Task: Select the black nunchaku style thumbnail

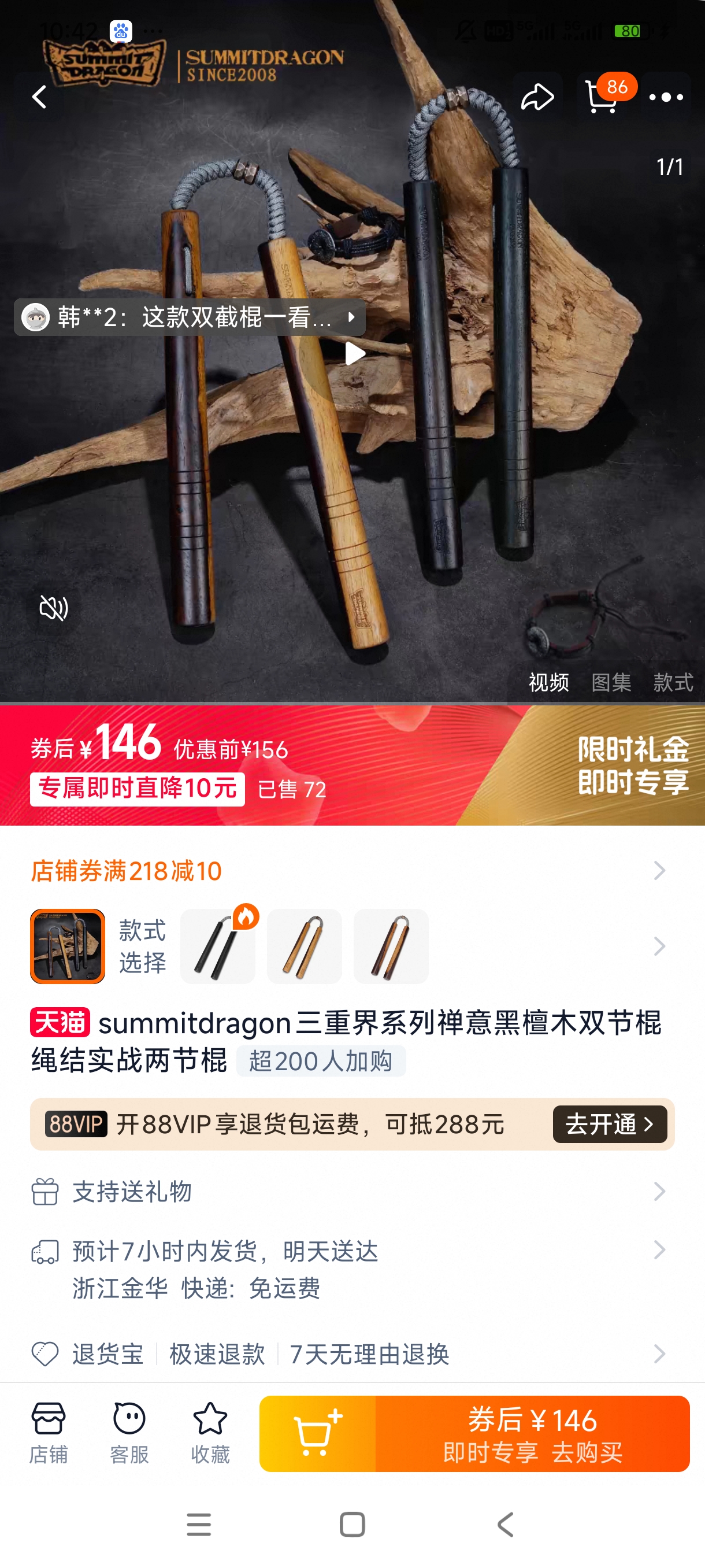Action: pyautogui.click(x=218, y=946)
